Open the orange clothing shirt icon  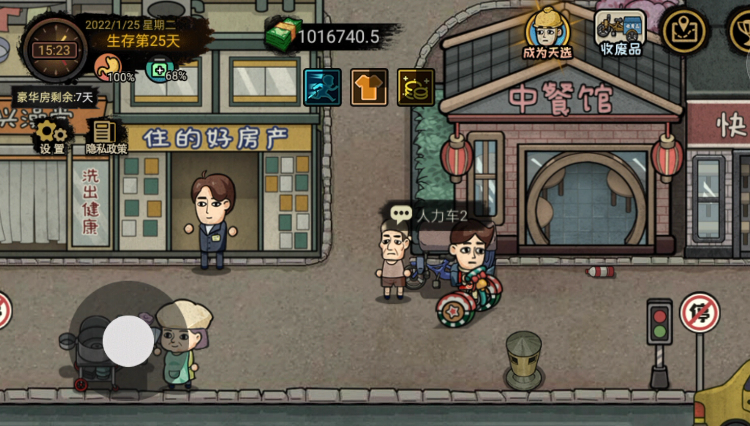pos(368,87)
